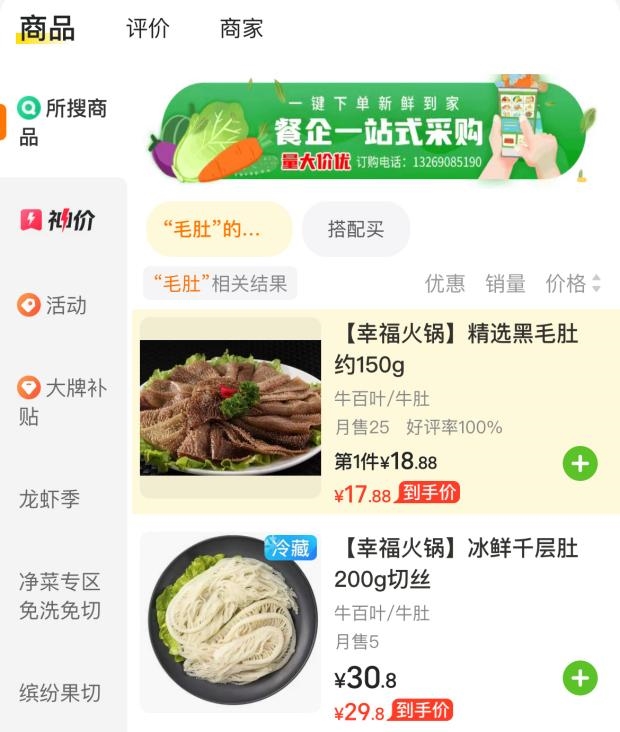Add 冰鲜千层肚 200g切丝 to cart

(580, 678)
